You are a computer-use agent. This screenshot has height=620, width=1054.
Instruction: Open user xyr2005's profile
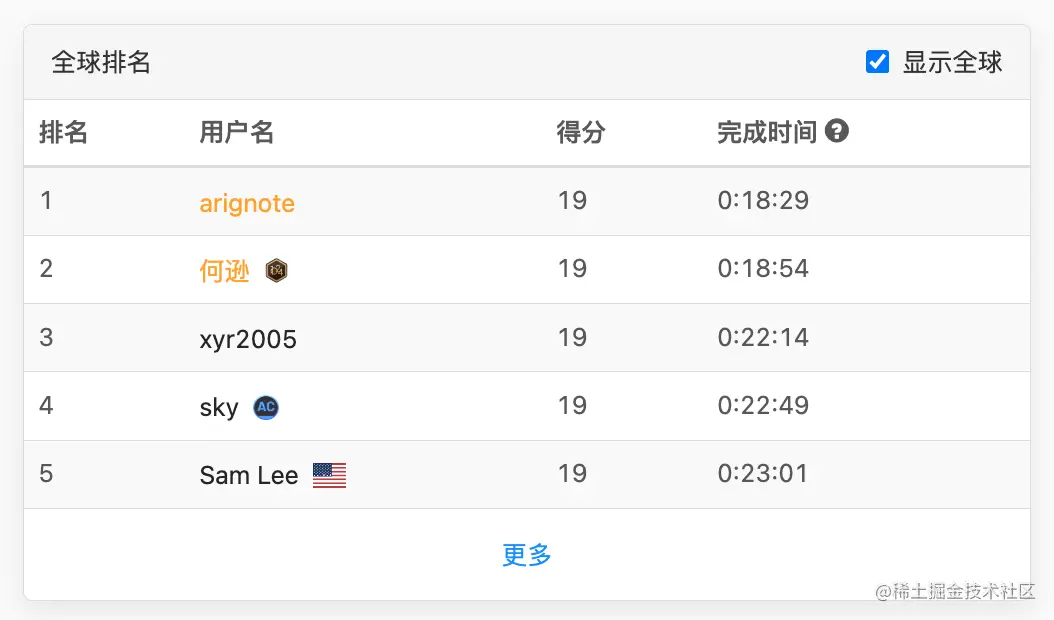coord(248,339)
